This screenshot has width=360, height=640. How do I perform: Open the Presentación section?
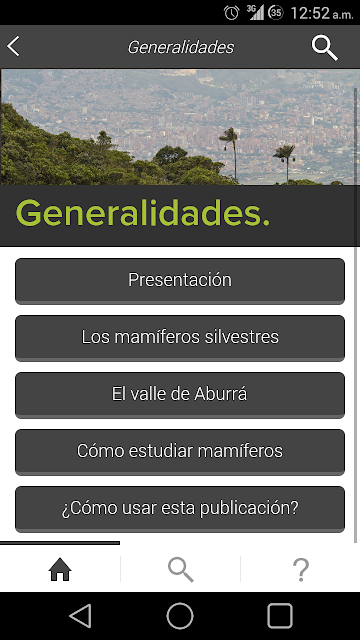[x=180, y=281]
